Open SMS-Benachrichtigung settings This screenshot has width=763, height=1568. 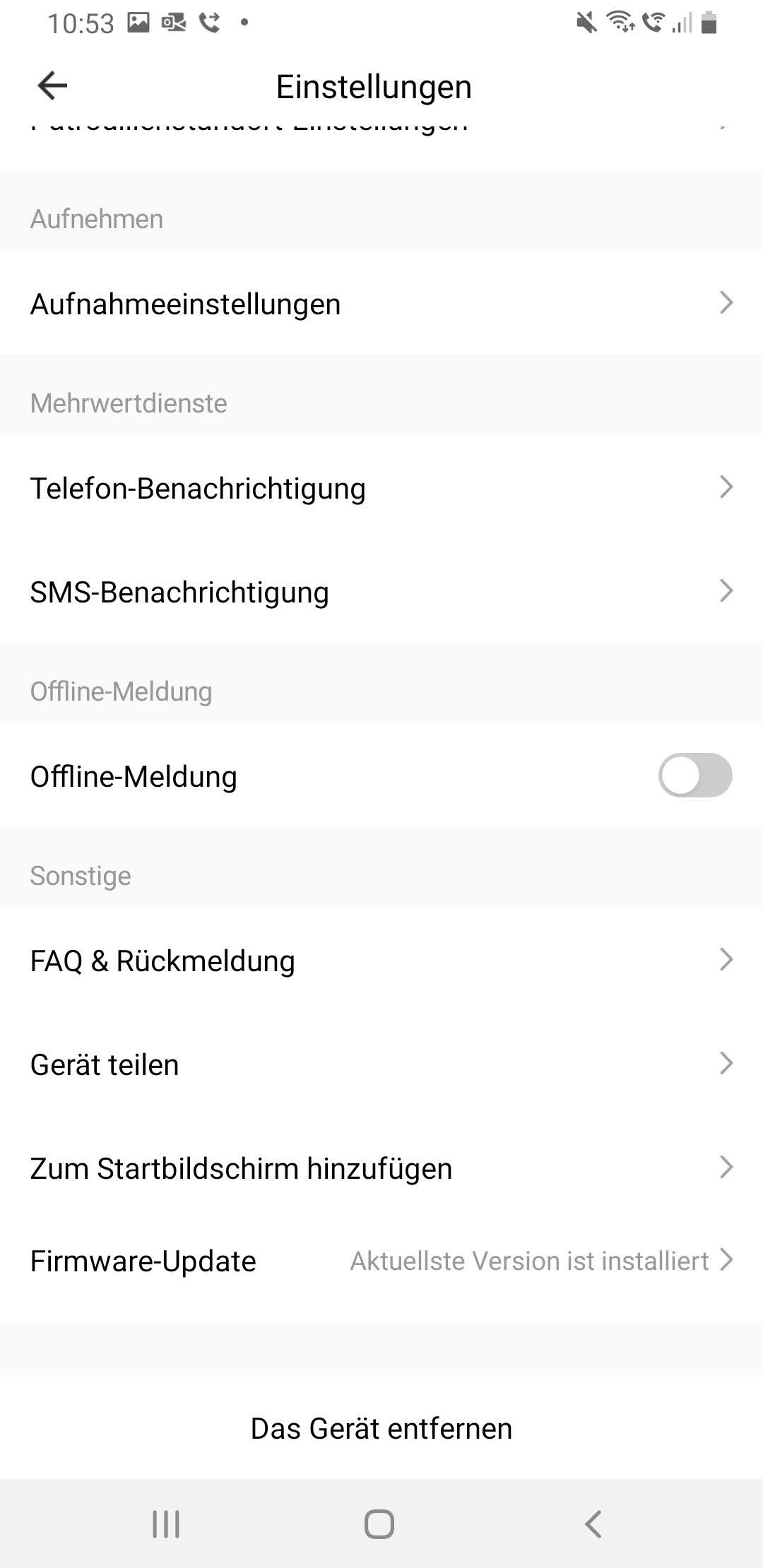(x=381, y=592)
